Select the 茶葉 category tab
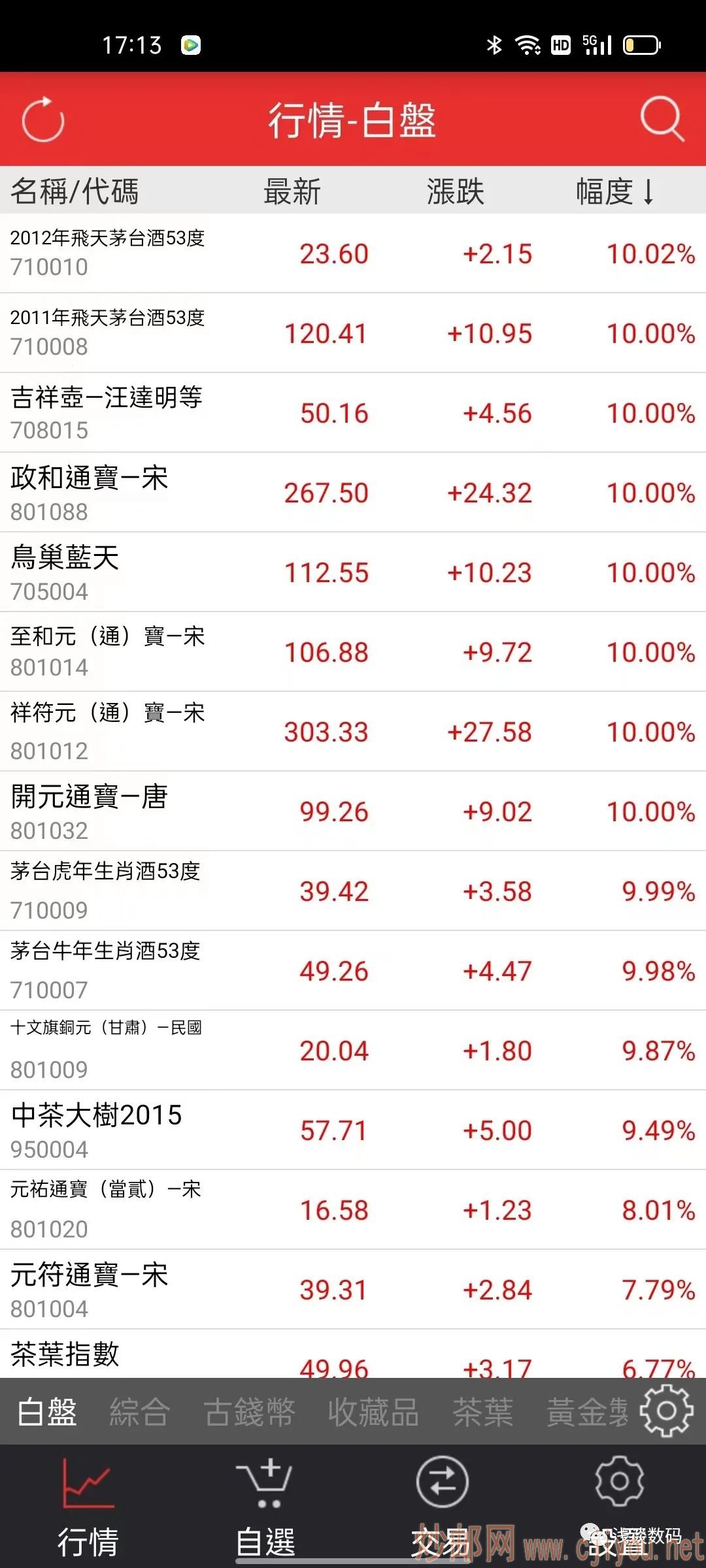Image resolution: width=706 pixels, height=1568 pixels. [482, 1413]
